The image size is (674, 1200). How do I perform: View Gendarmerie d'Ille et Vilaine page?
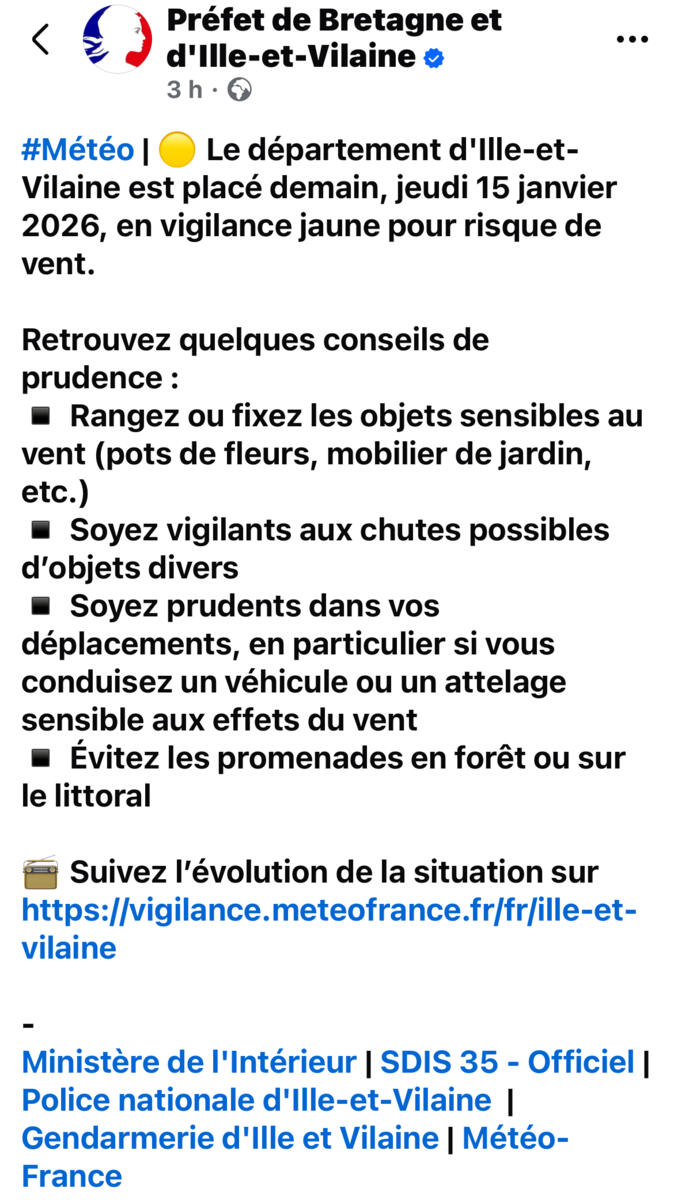[x=230, y=1138]
